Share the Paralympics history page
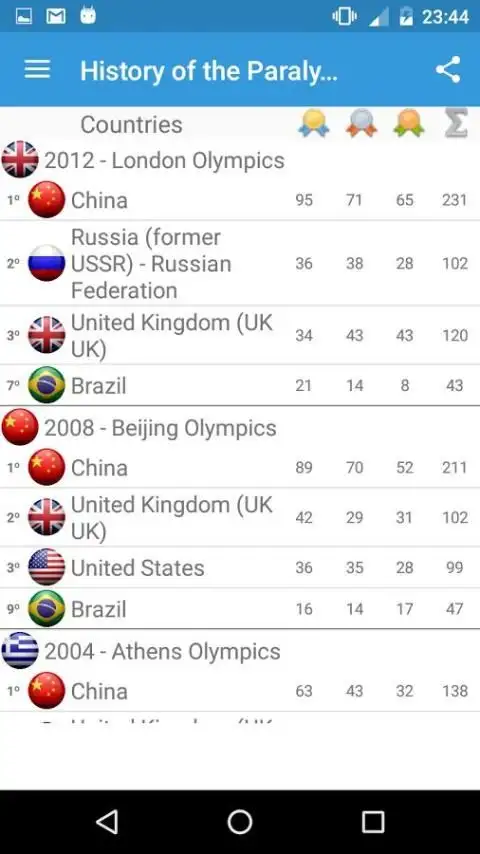480x854 pixels. (448, 70)
